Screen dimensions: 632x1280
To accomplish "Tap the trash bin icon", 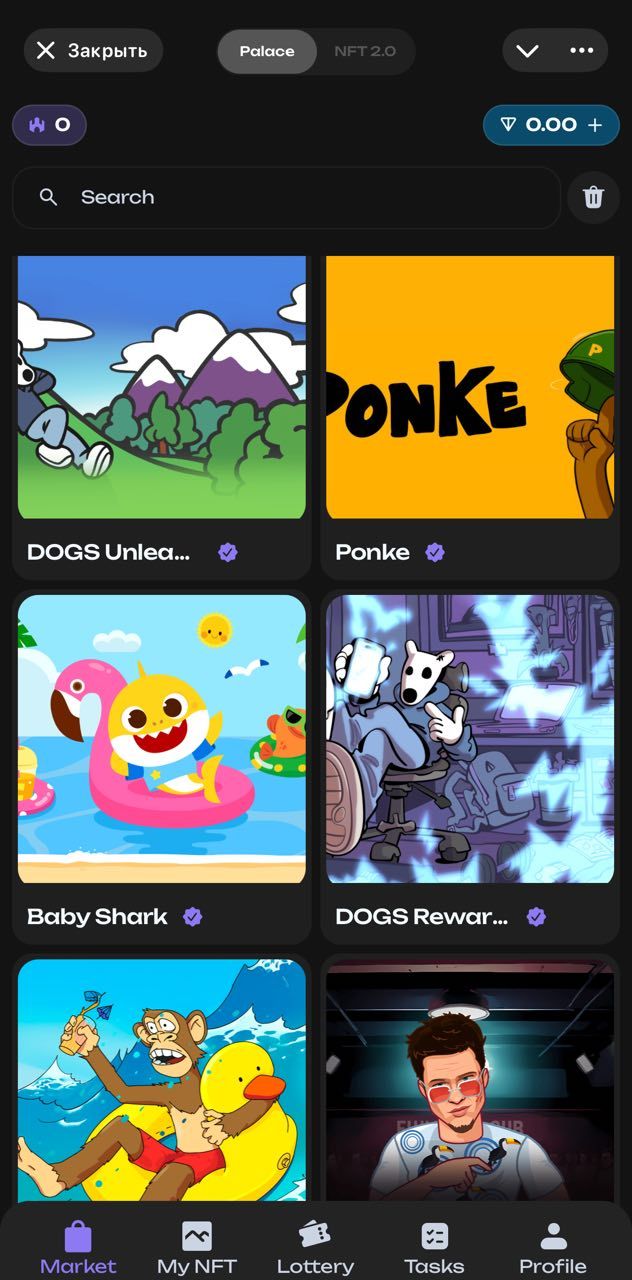I will (x=593, y=197).
